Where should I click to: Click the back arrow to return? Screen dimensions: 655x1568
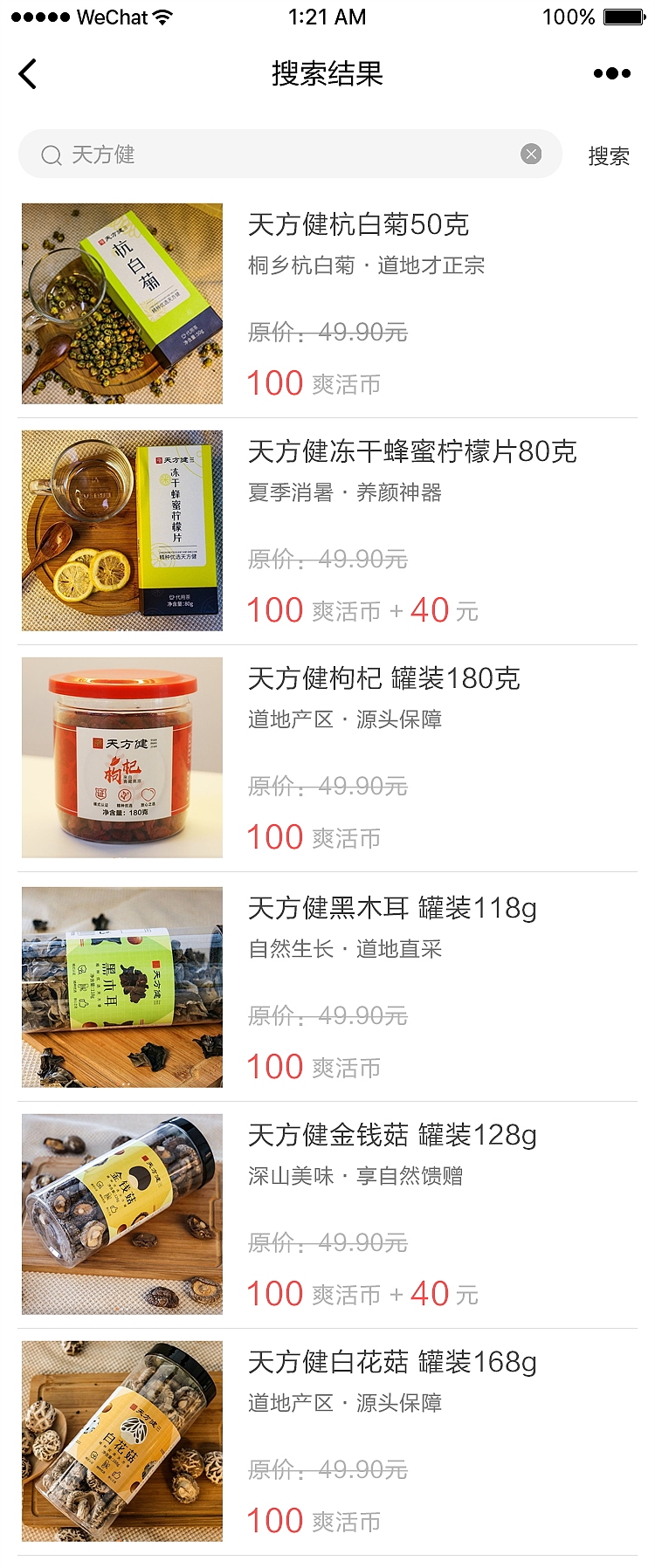coord(28,74)
